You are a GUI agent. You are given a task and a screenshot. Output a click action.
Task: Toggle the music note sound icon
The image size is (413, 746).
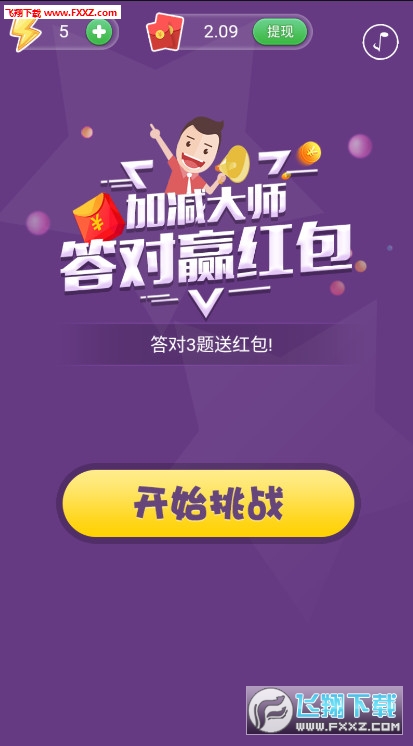(381, 42)
